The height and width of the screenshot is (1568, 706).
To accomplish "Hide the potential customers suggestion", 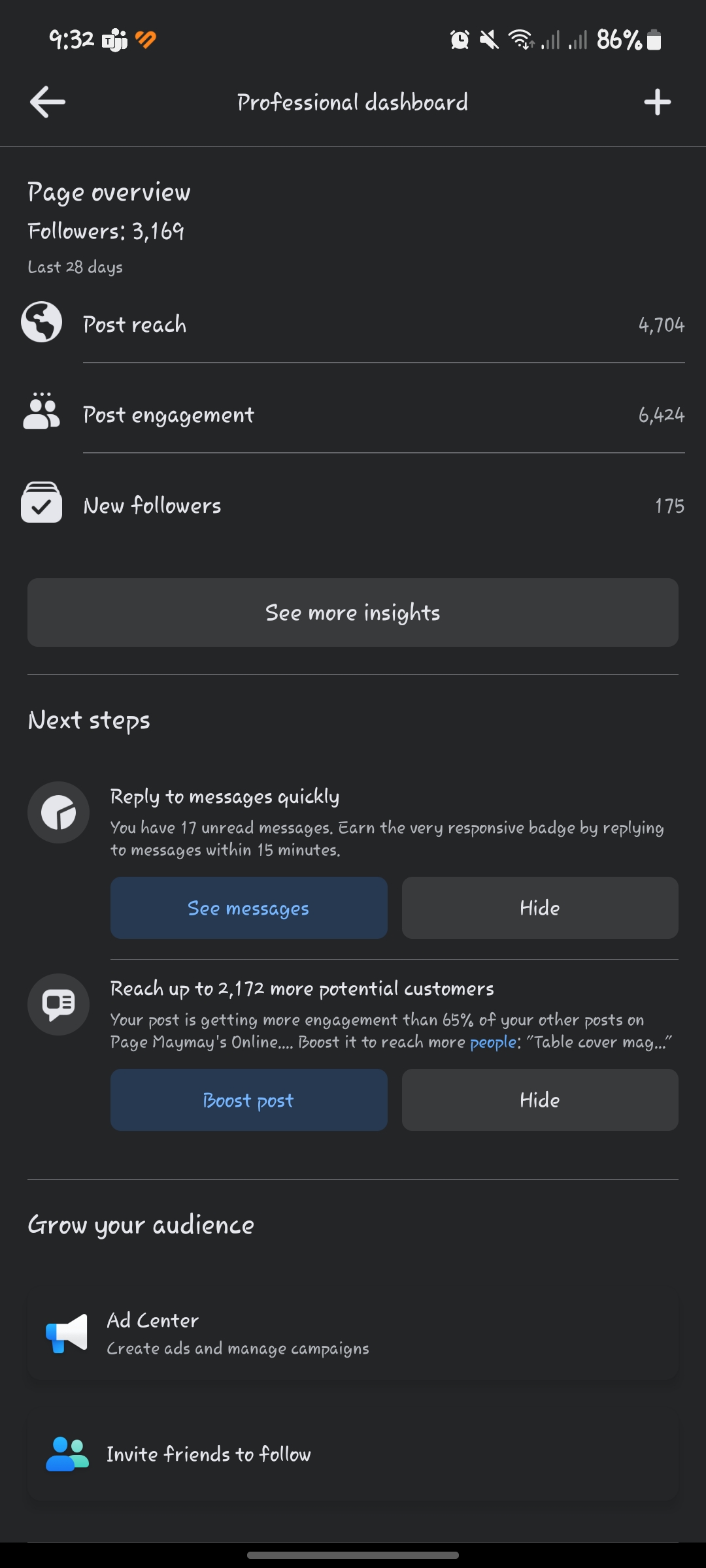I will coord(540,1100).
